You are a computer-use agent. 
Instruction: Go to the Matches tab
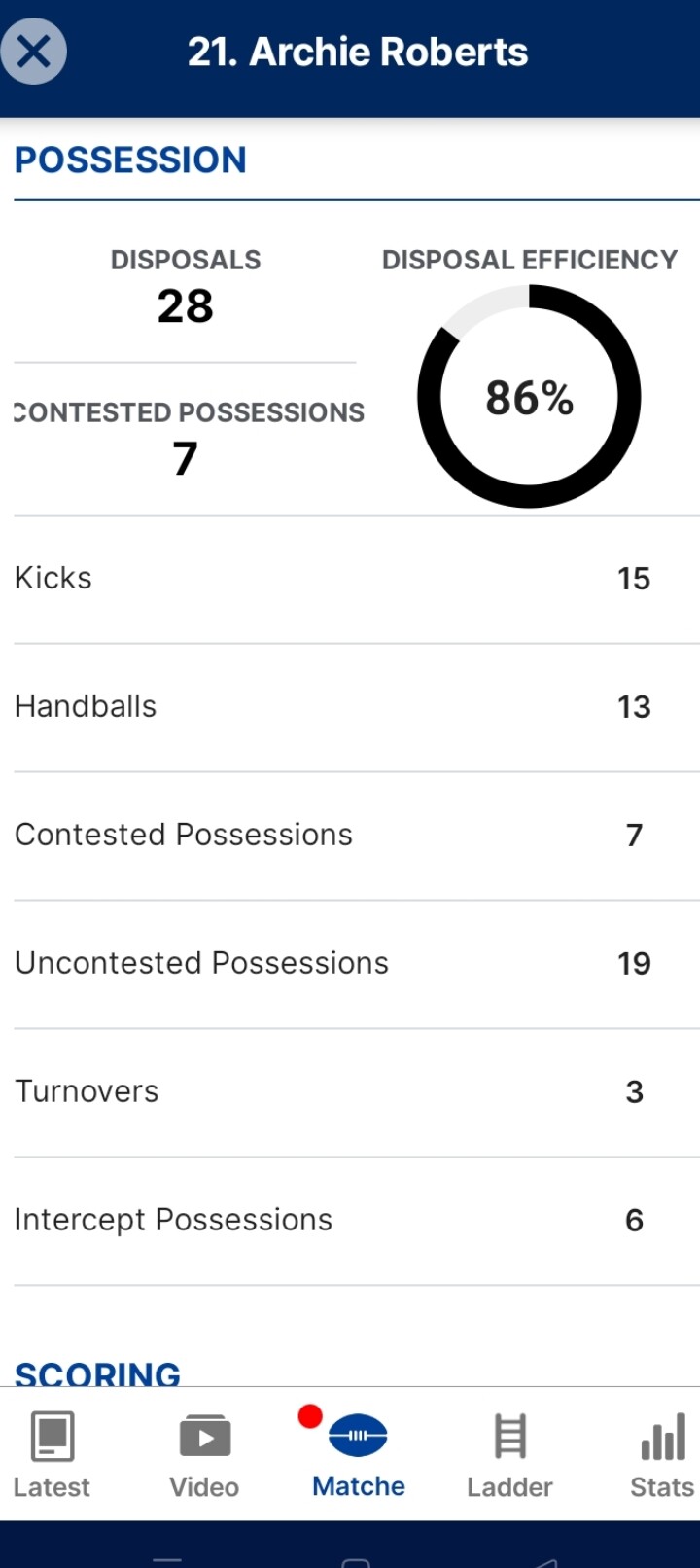[x=358, y=1455]
